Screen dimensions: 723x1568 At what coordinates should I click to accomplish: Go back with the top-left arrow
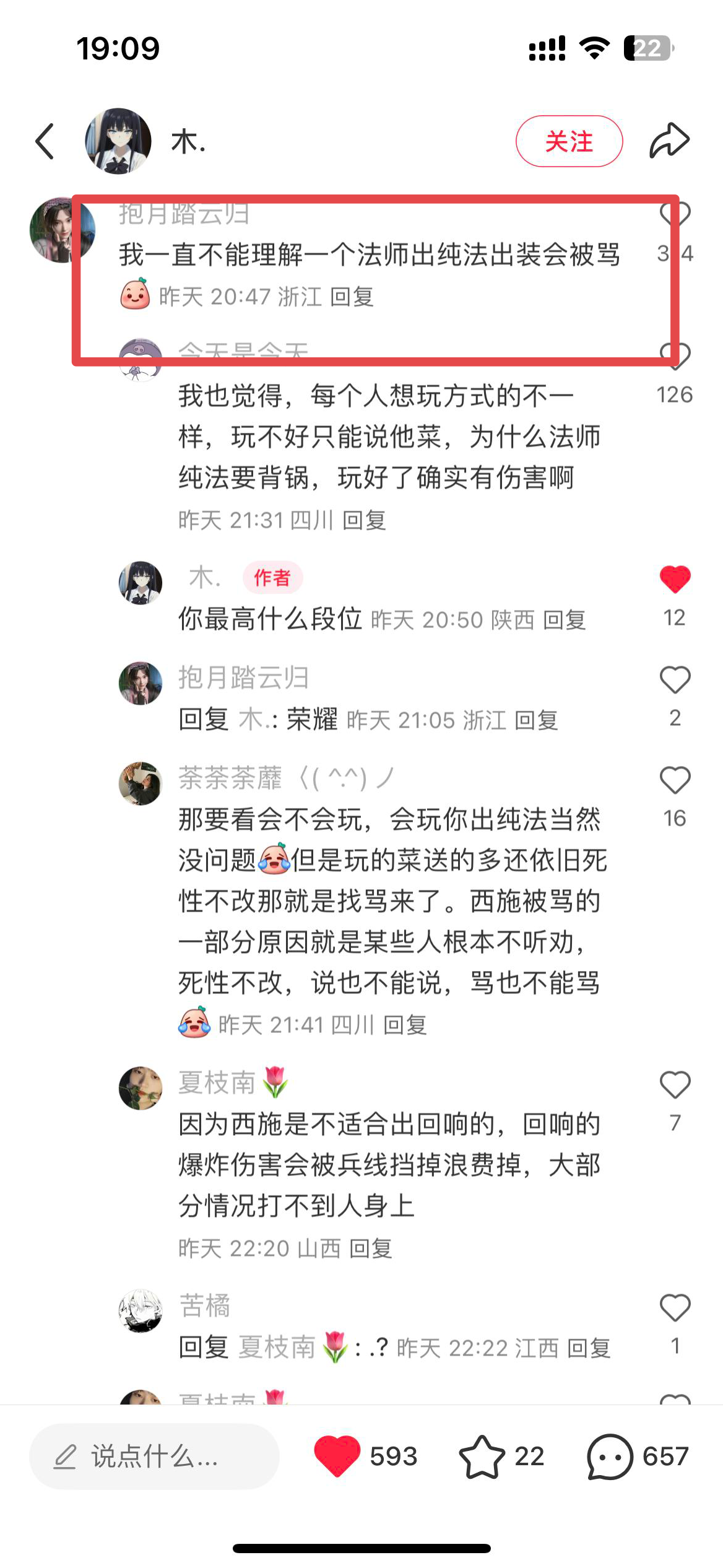[45, 141]
